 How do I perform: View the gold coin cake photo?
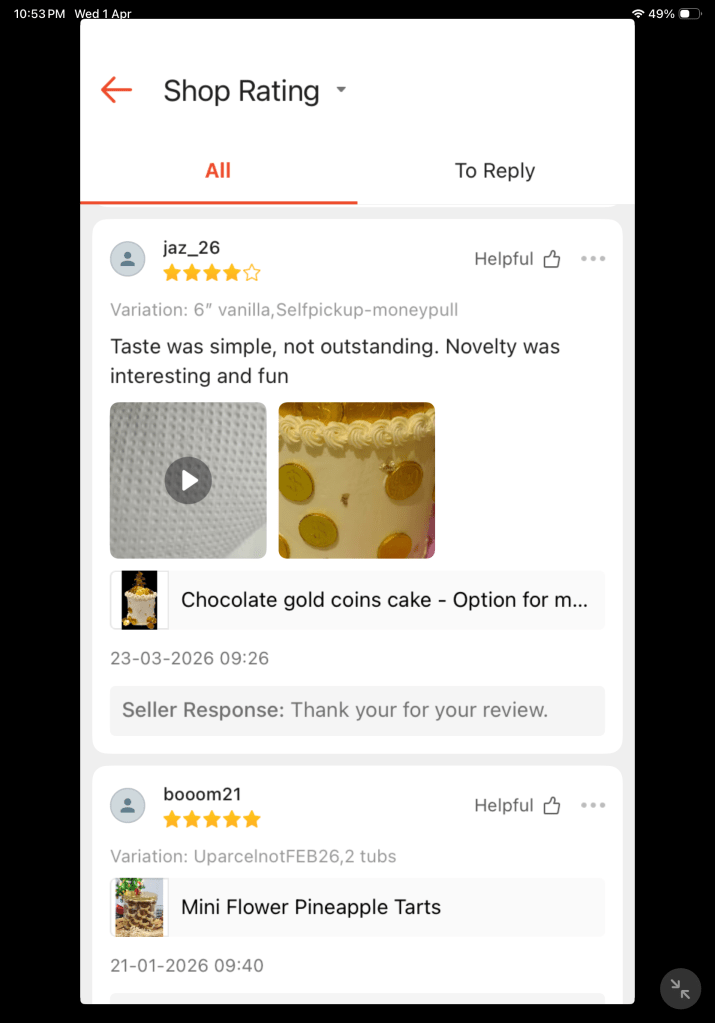(x=356, y=480)
